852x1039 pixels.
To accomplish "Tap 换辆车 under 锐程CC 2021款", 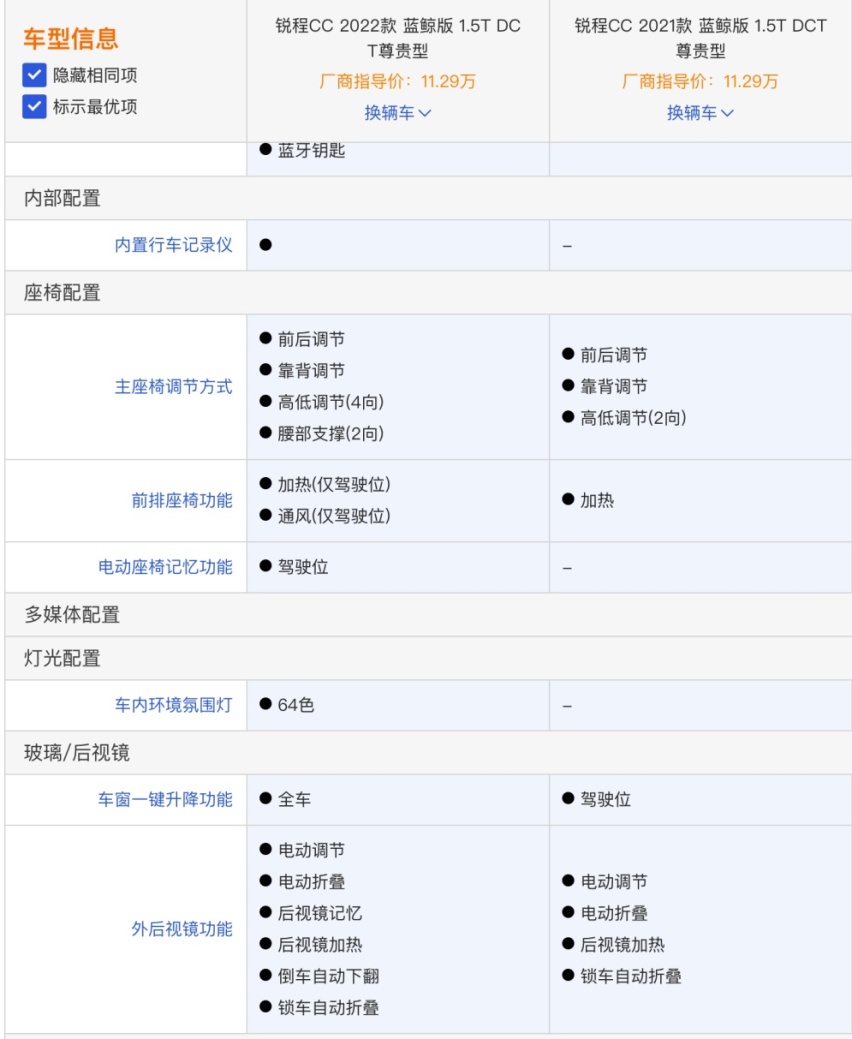I will [700, 113].
